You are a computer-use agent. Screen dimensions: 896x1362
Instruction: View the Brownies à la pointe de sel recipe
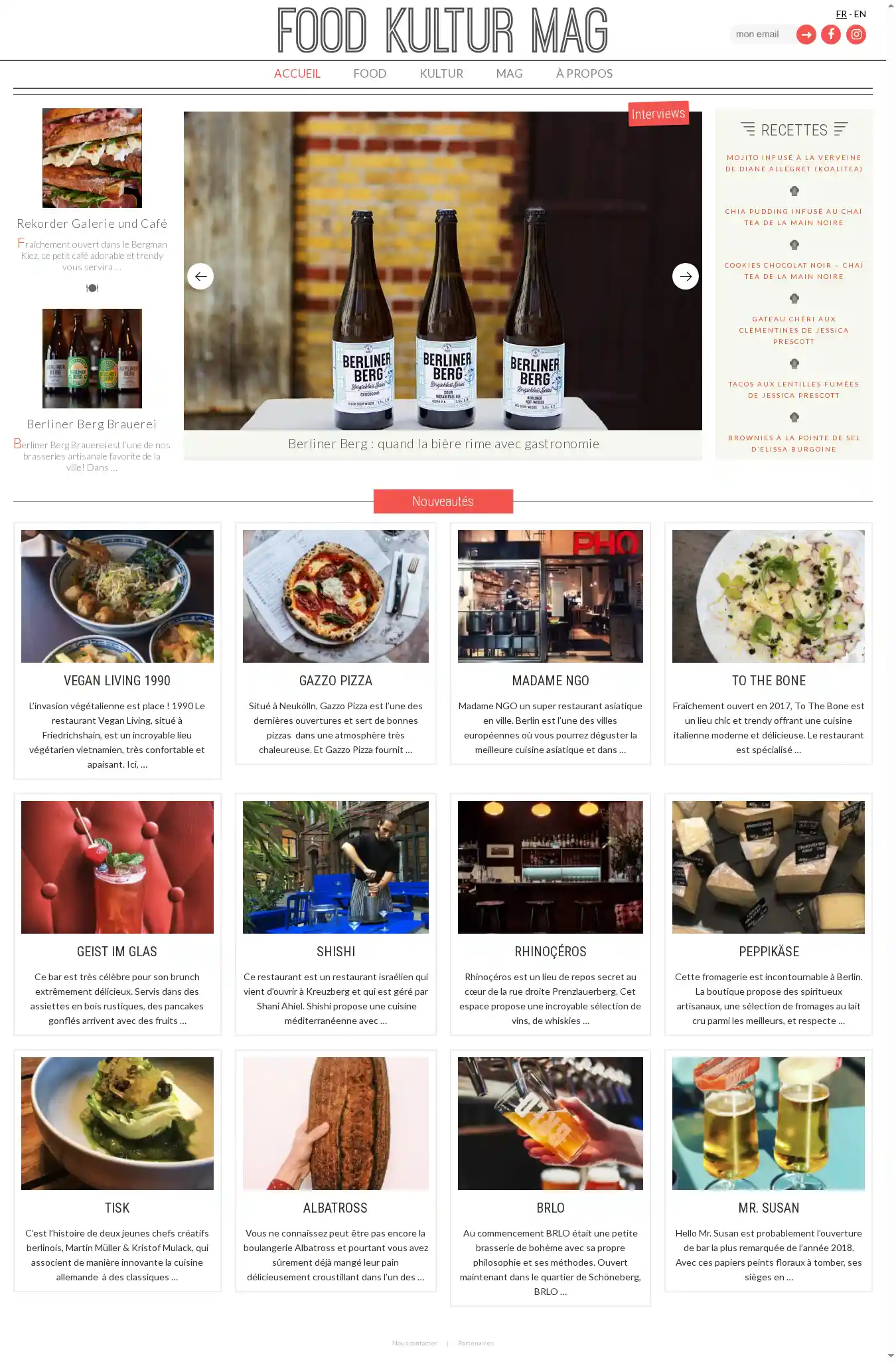click(x=794, y=444)
